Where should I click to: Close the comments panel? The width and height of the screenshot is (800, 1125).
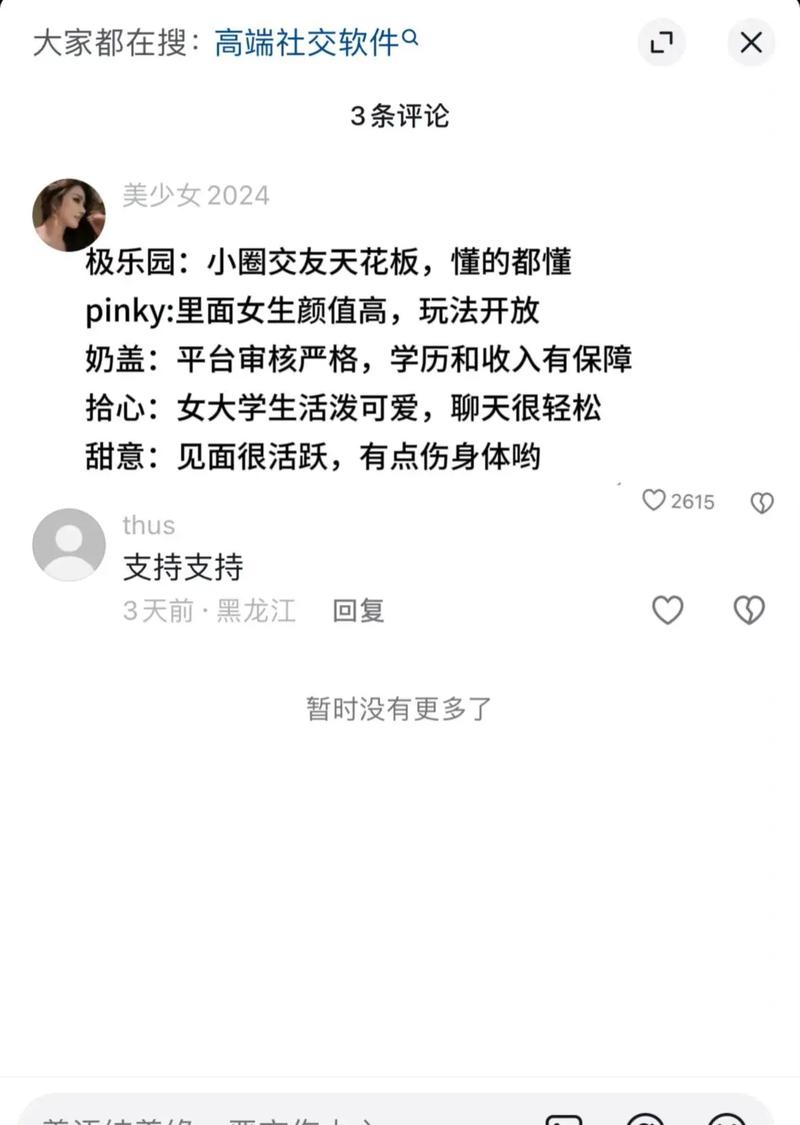click(751, 42)
